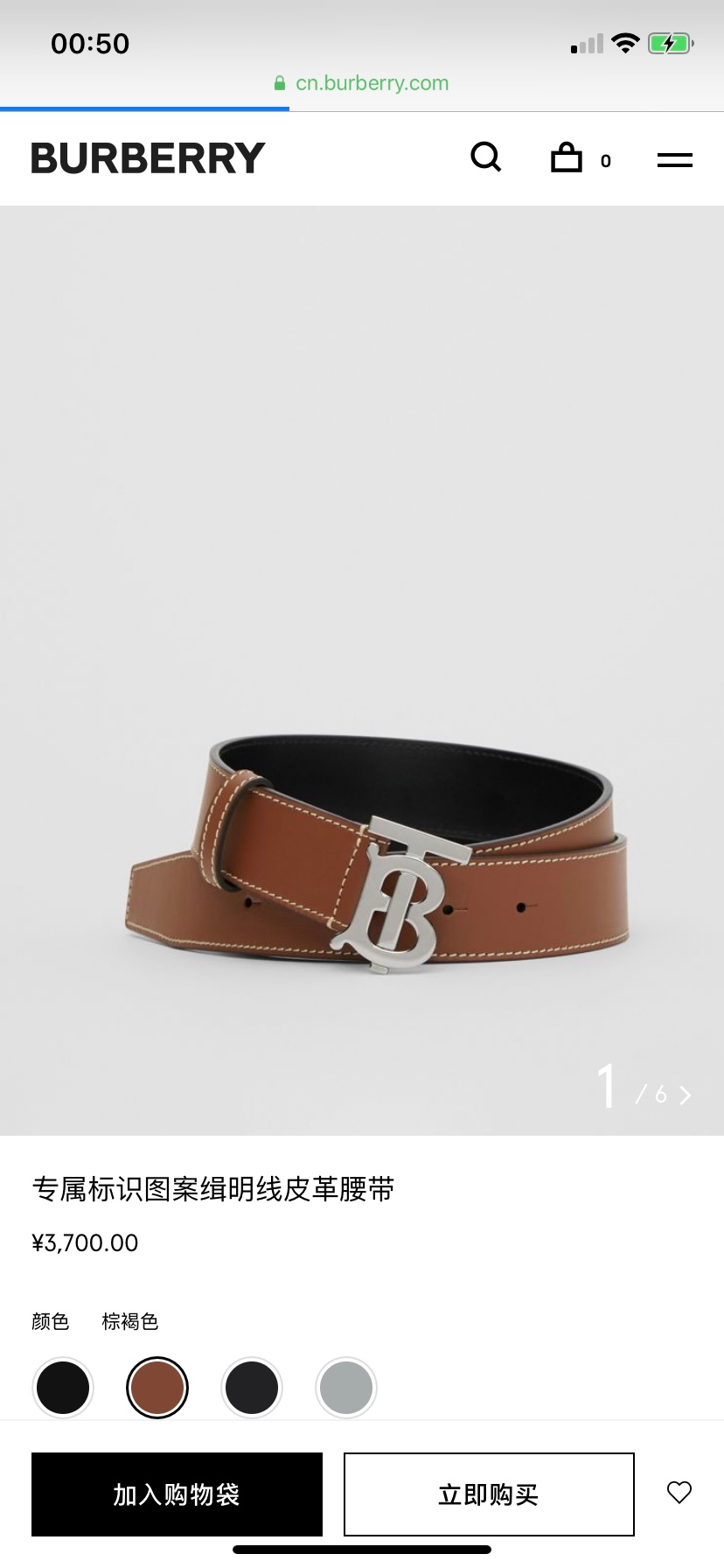This screenshot has height=1568, width=724.
Task: Tap 立即购买 to buy now
Action: [x=489, y=1494]
